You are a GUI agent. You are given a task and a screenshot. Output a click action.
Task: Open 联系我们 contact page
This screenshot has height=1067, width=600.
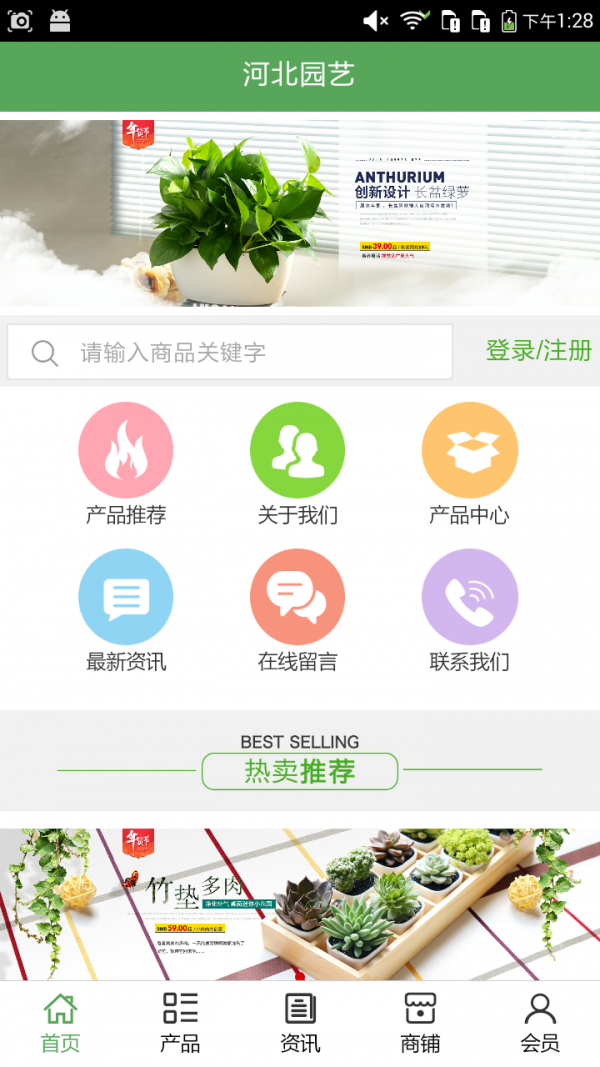(x=469, y=610)
